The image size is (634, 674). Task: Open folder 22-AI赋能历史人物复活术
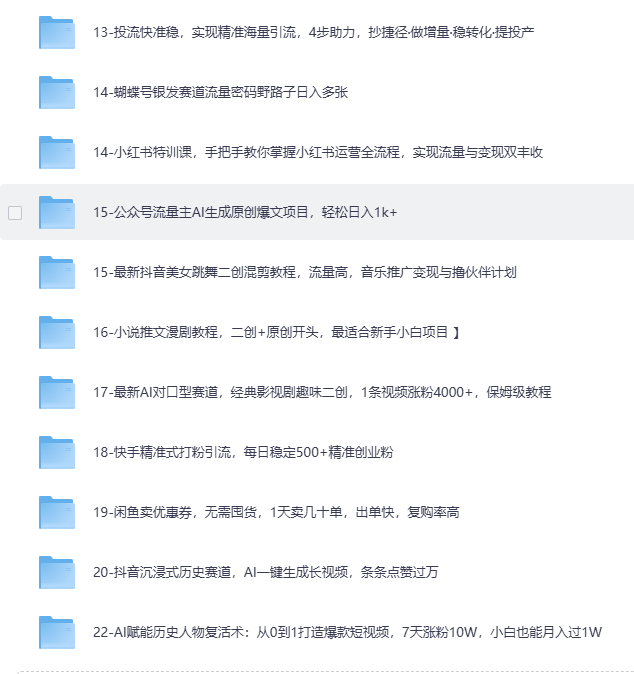click(x=347, y=632)
